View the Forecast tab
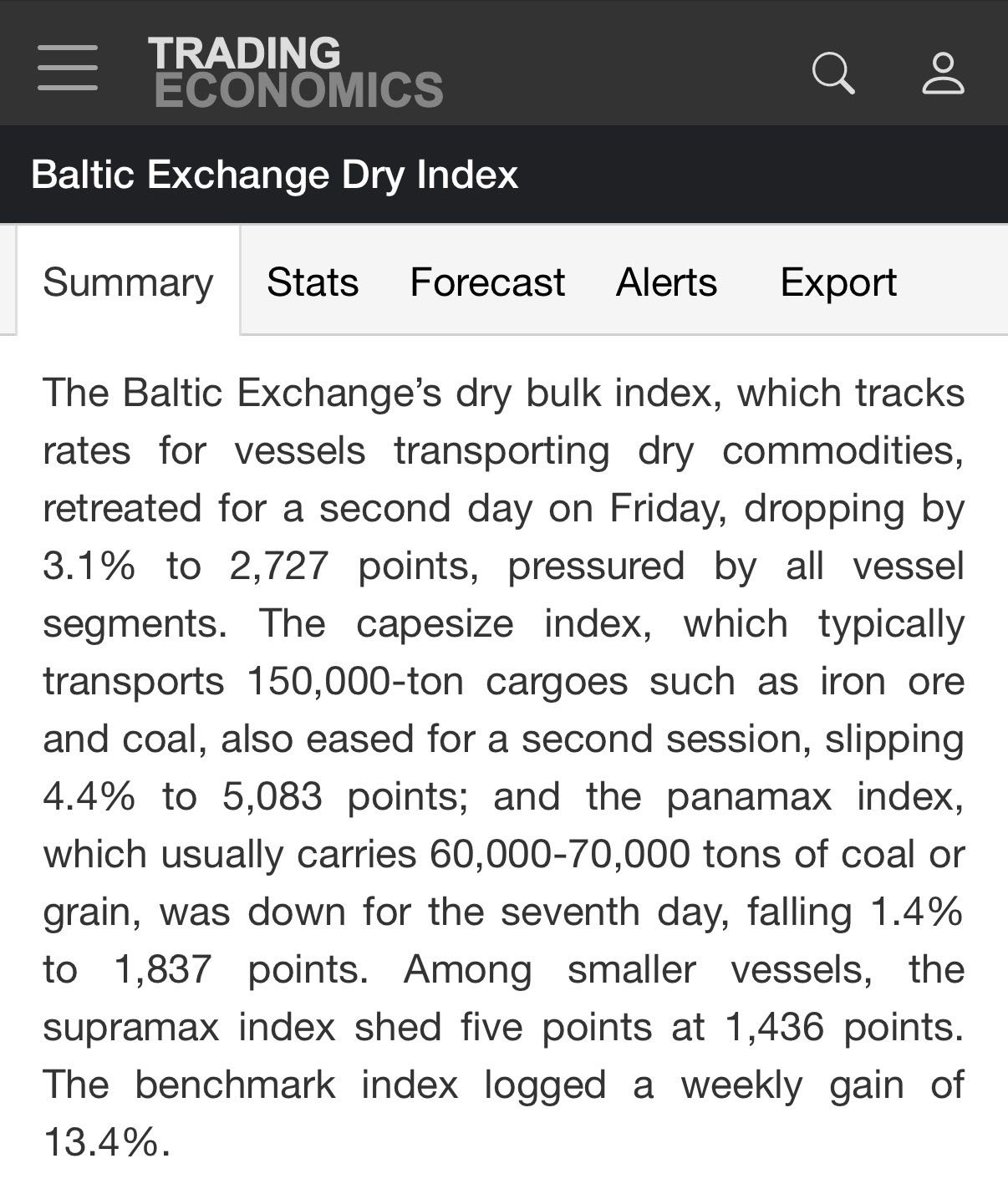This screenshot has width=1008, height=1189. coord(487,282)
